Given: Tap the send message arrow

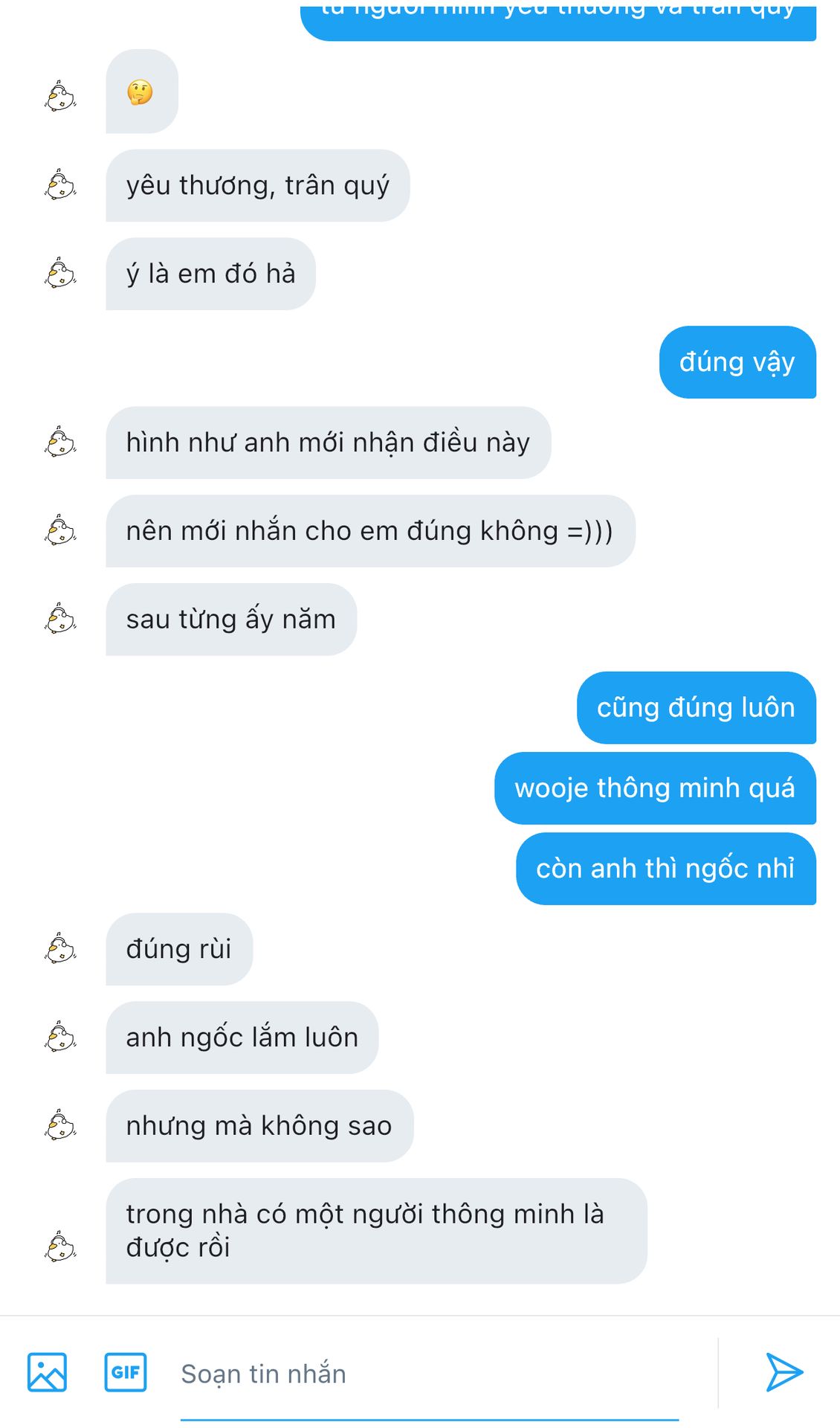Looking at the screenshot, I should point(784,1372).
